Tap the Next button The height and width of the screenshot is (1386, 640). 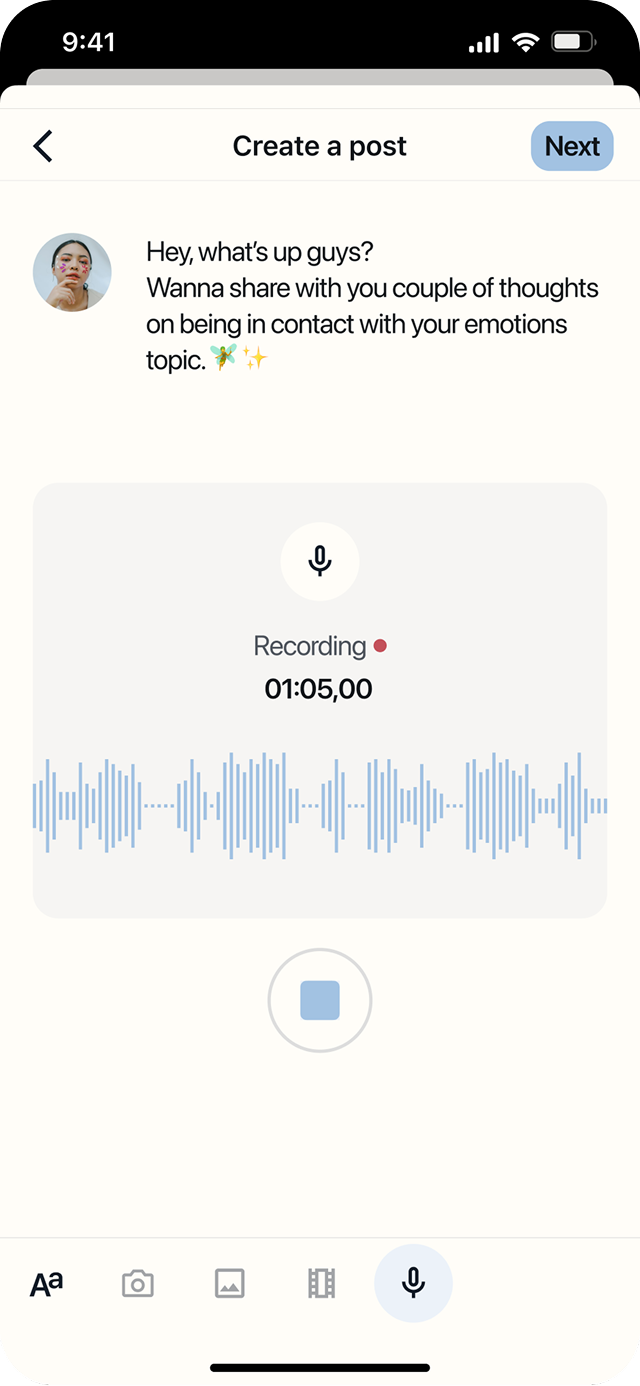click(572, 146)
